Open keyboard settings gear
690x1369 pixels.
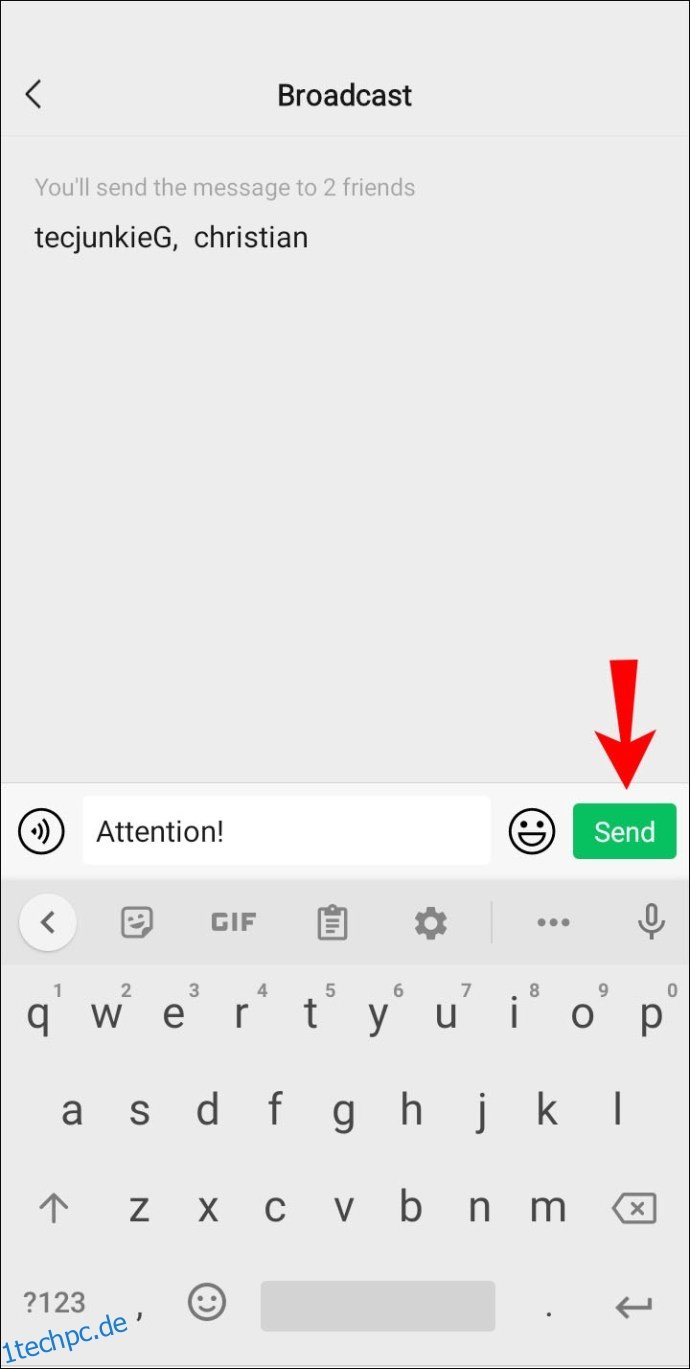point(430,922)
